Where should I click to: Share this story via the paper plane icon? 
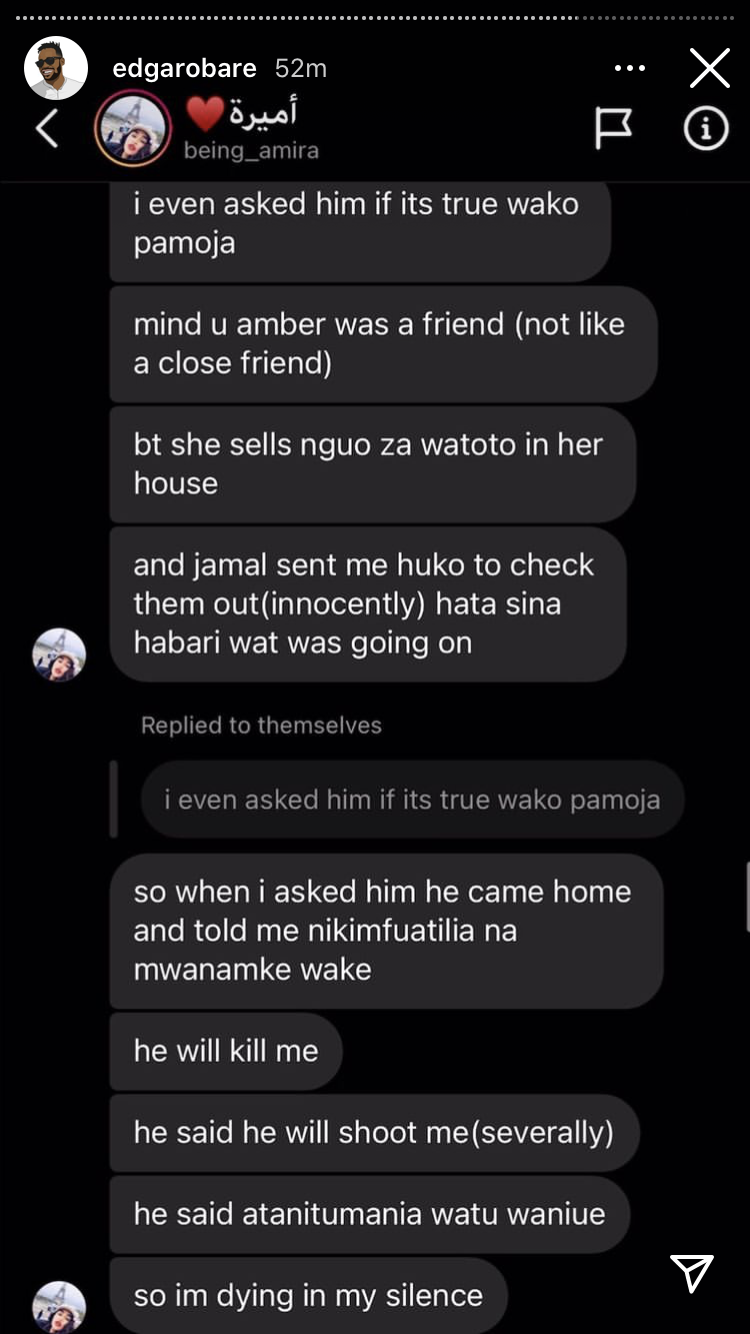(x=692, y=1272)
